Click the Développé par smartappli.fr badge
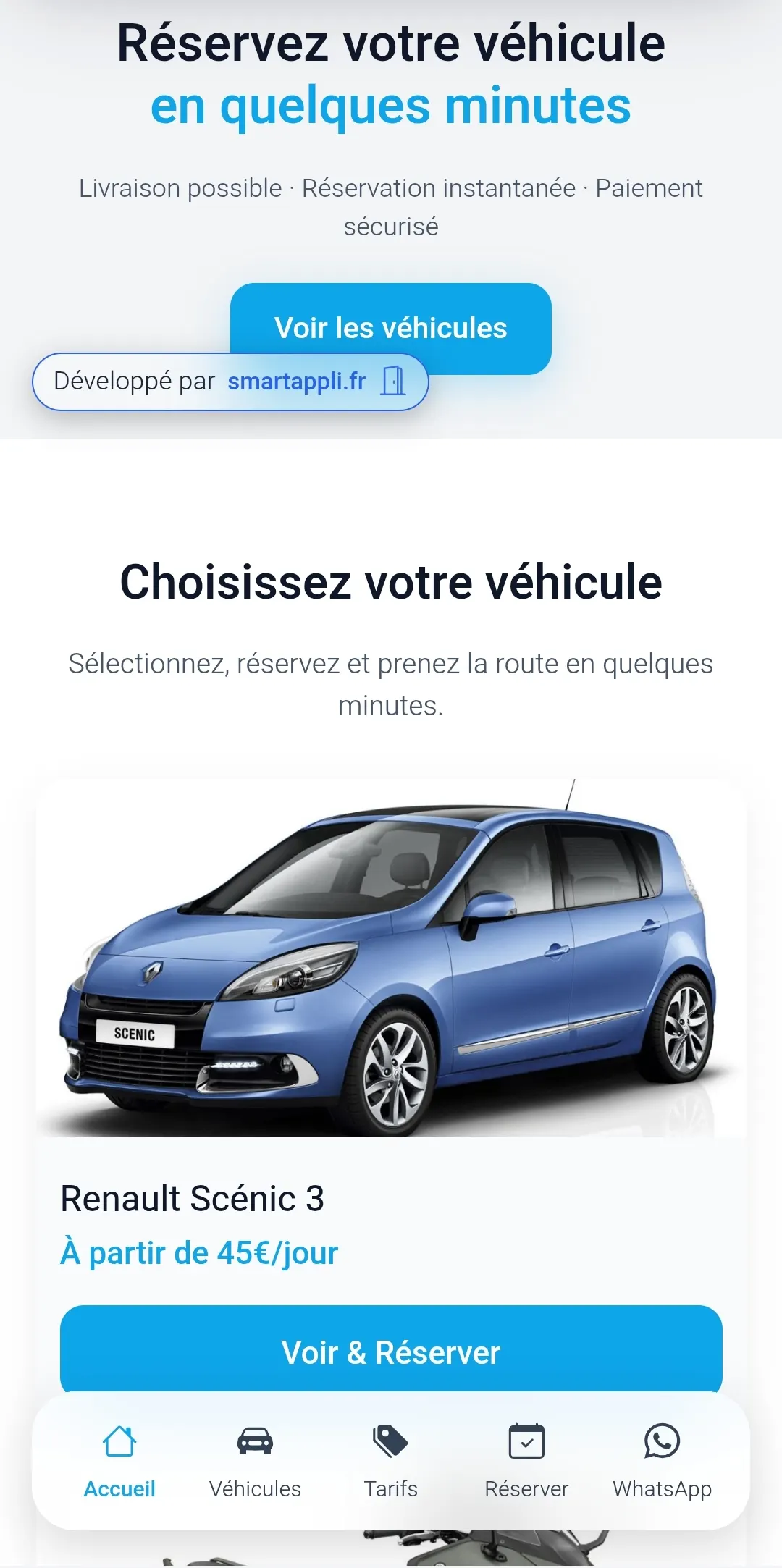782x1568 pixels. [230, 381]
